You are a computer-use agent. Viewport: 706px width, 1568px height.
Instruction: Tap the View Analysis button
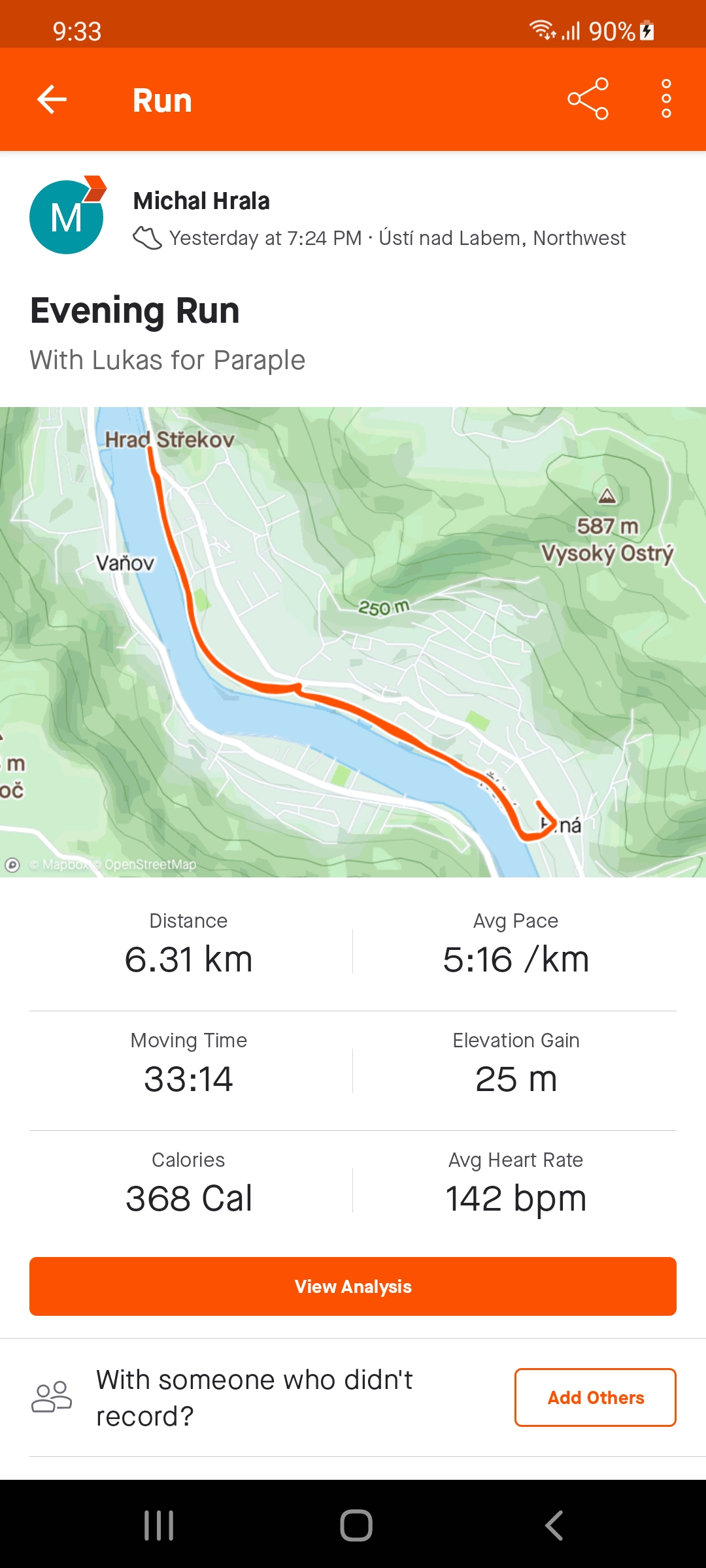coord(353,1286)
